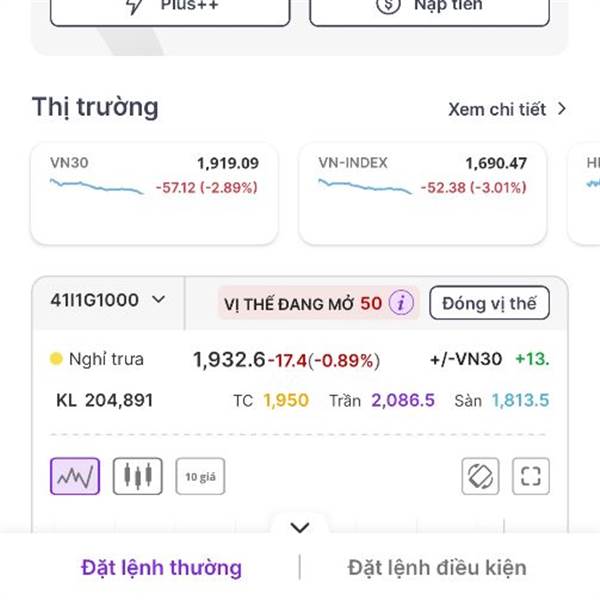Select the line chart view
Image resolution: width=600 pixels, height=600 pixels.
[75, 476]
